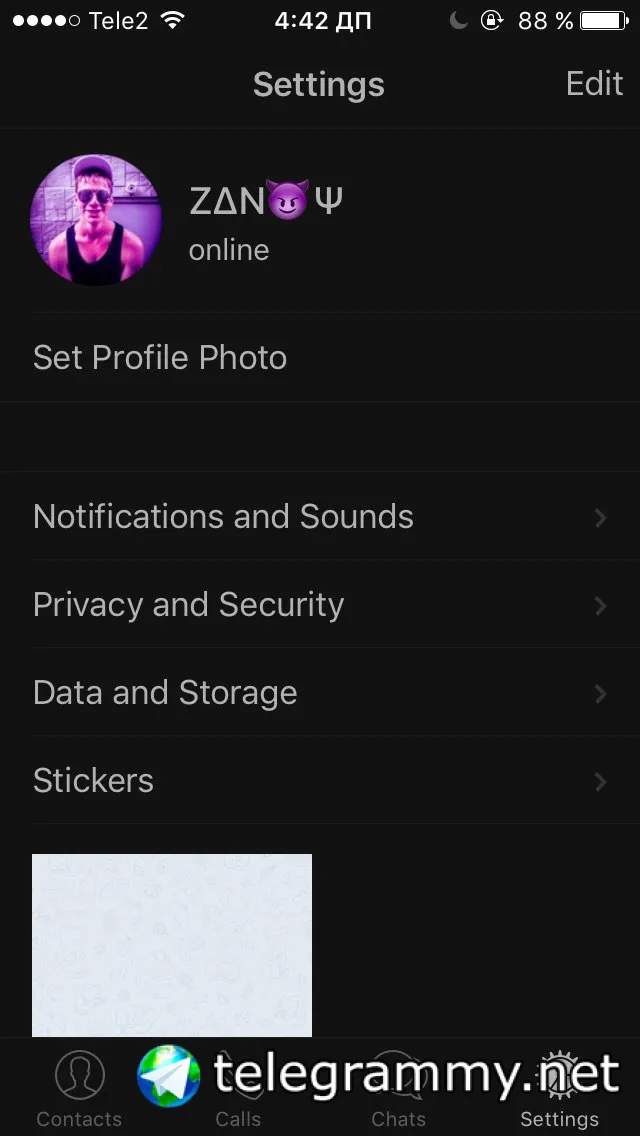Open the profile avatar photo
This screenshot has height=1136, width=640.
tap(96, 220)
